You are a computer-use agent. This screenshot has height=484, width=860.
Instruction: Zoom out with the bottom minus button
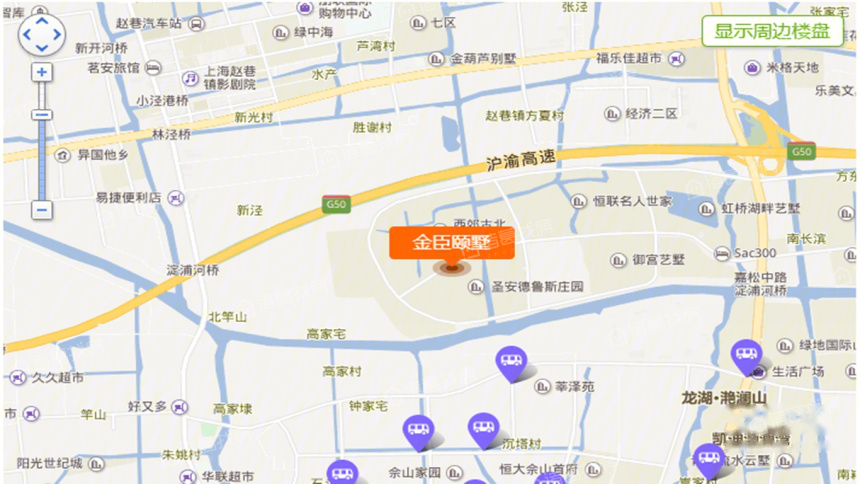[41, 210]
